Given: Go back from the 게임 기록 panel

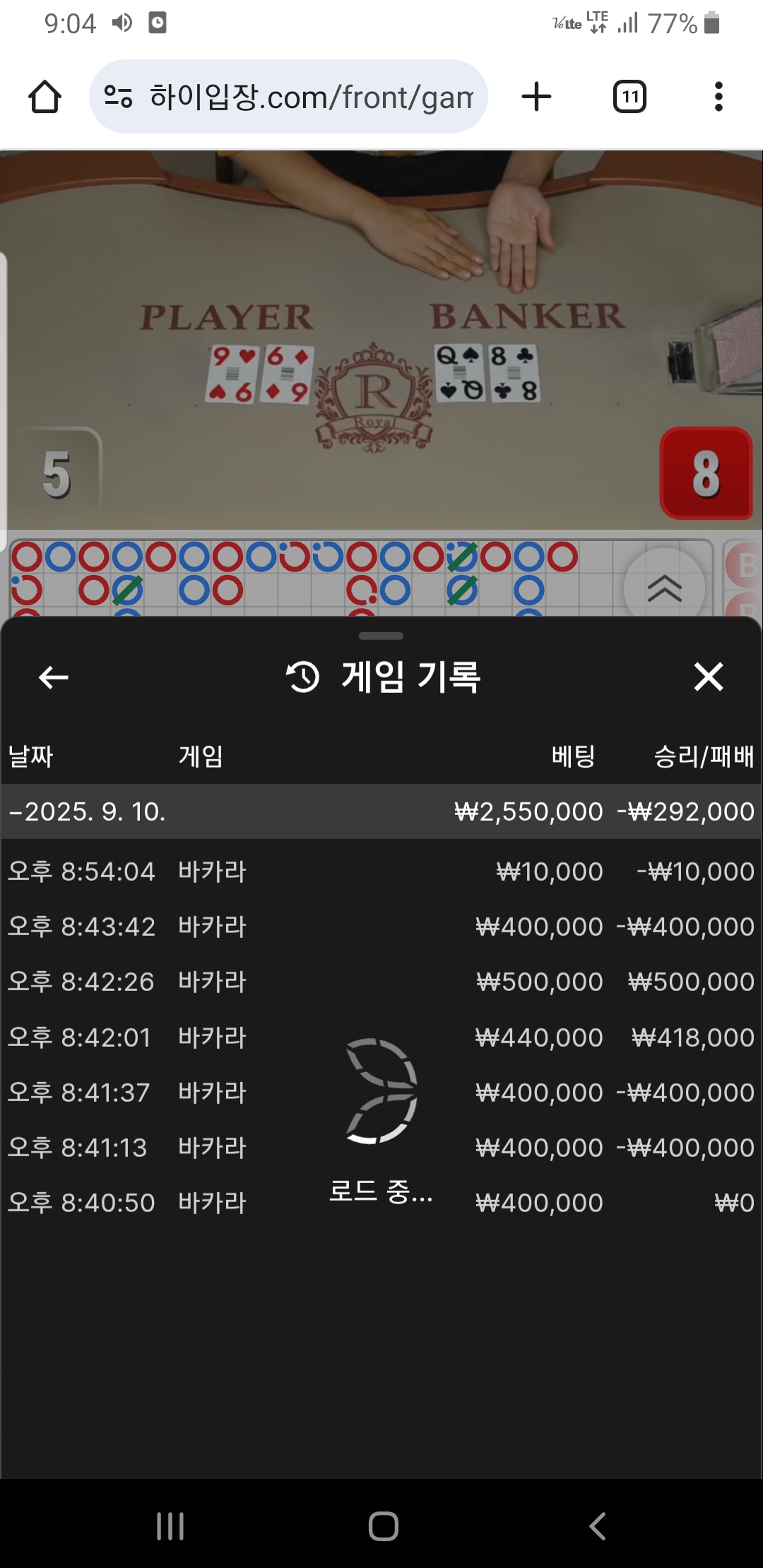Looking at the screenshot, I should coord(54,677).
